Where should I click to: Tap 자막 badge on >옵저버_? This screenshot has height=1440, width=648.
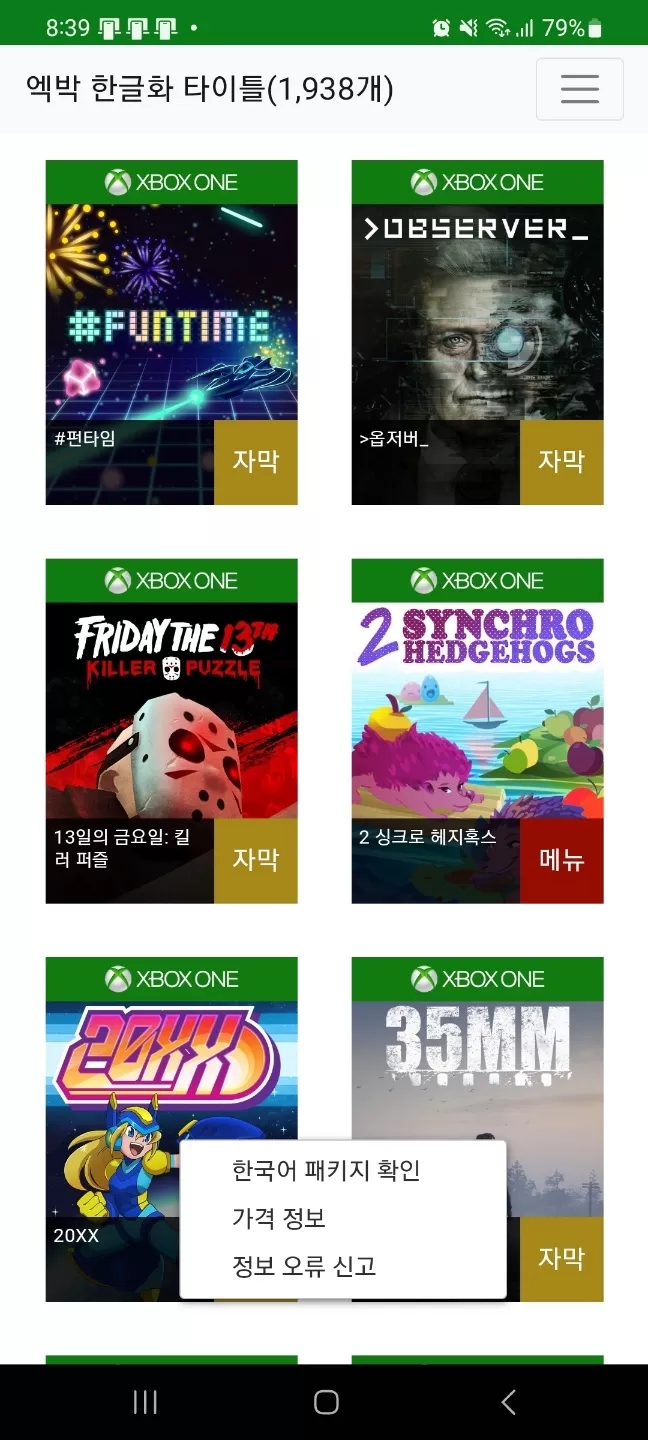(x=561, y=461)
